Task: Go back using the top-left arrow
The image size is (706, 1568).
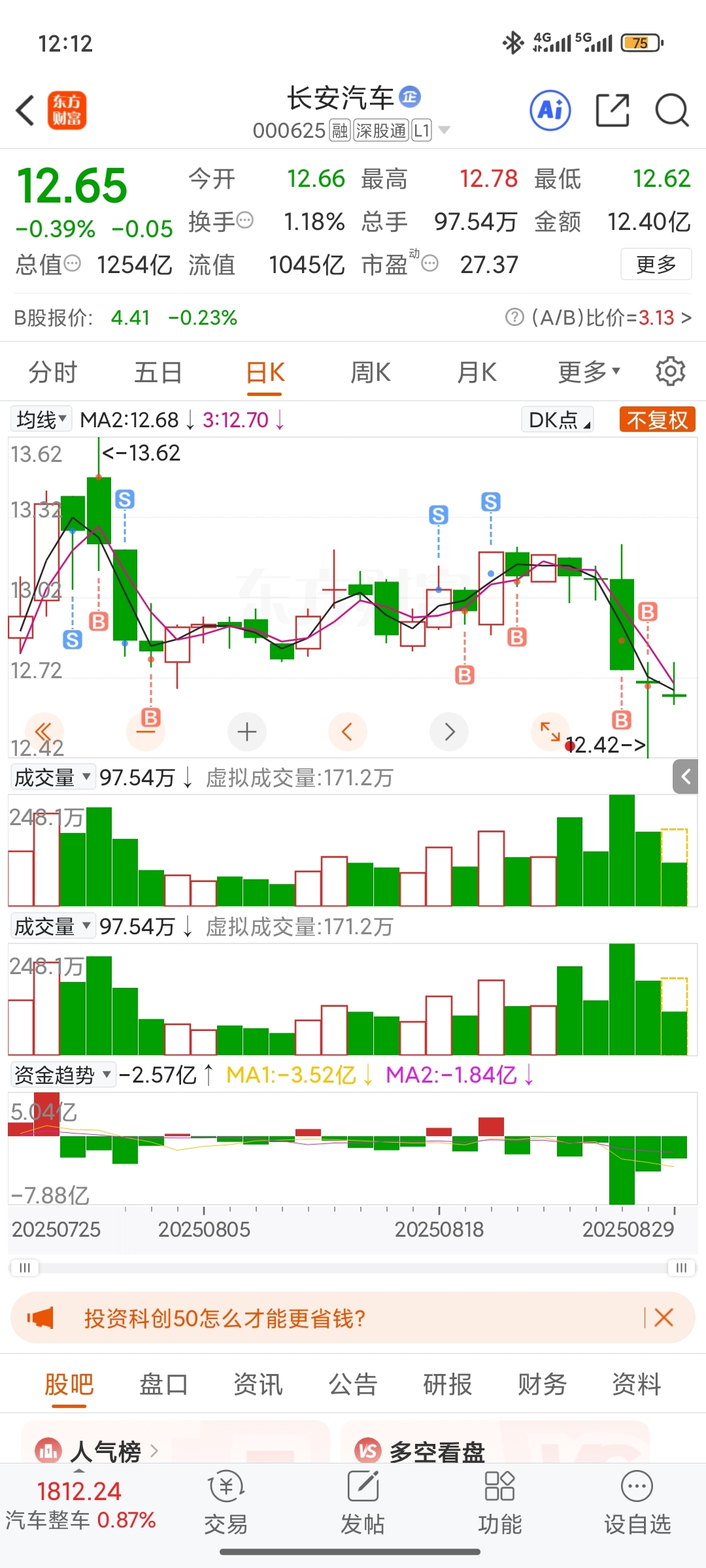Action: (25, 110)
